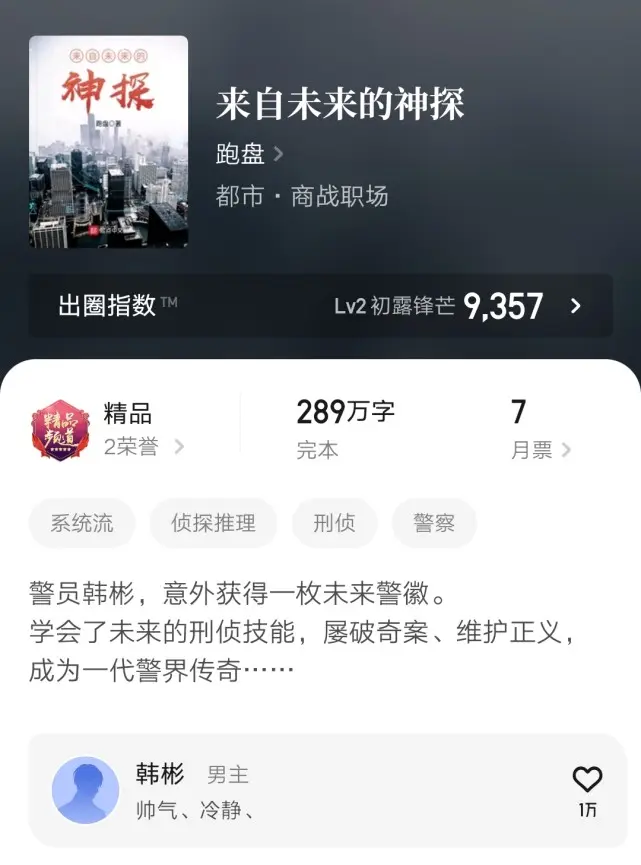Open character card for 韩彬

point(300,790)
